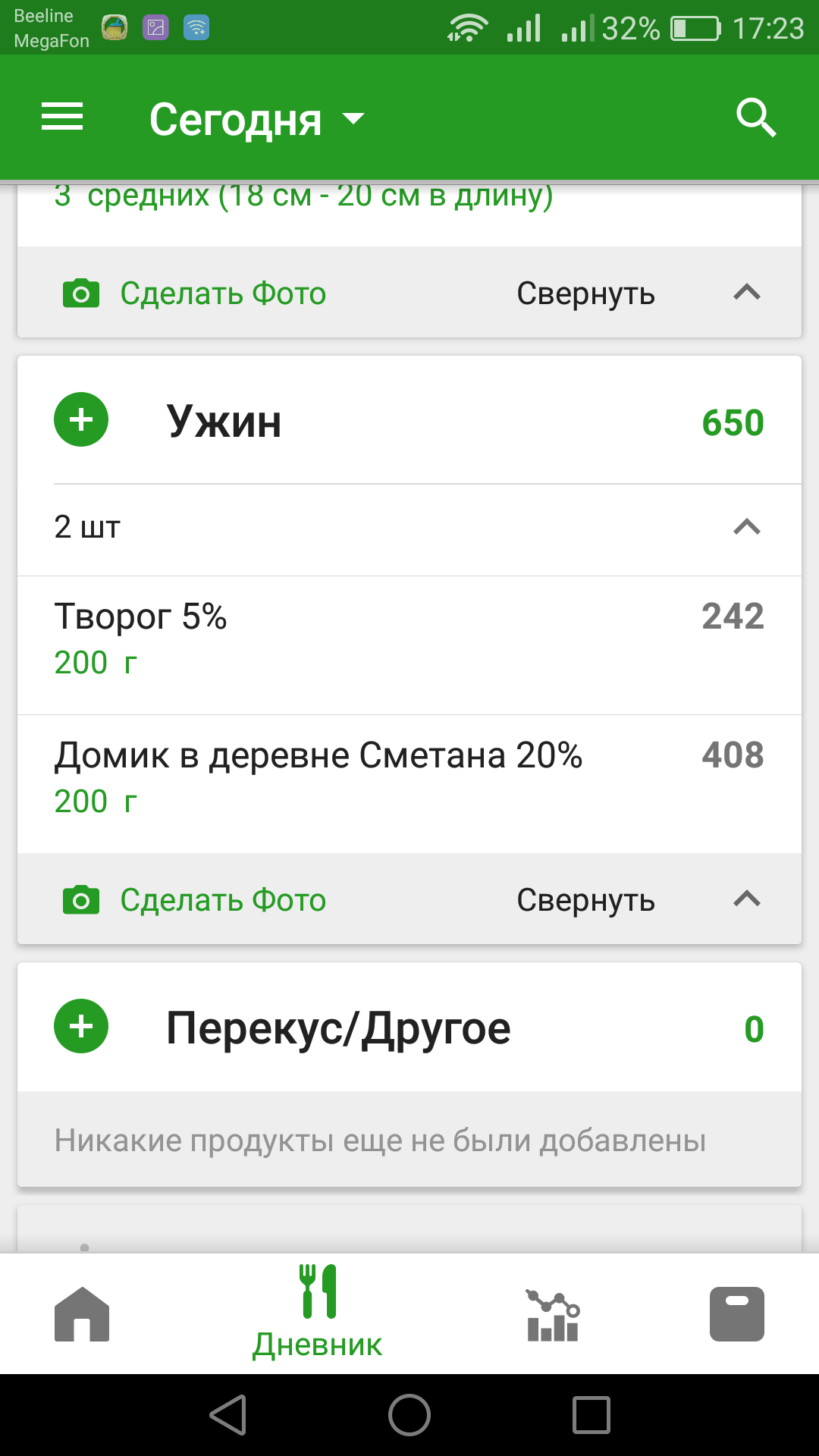Image resolution: width=819 pixels, height=1456 pixels.
Task: Add a food item to Перекус/Другое
Action: [81, 1026]
